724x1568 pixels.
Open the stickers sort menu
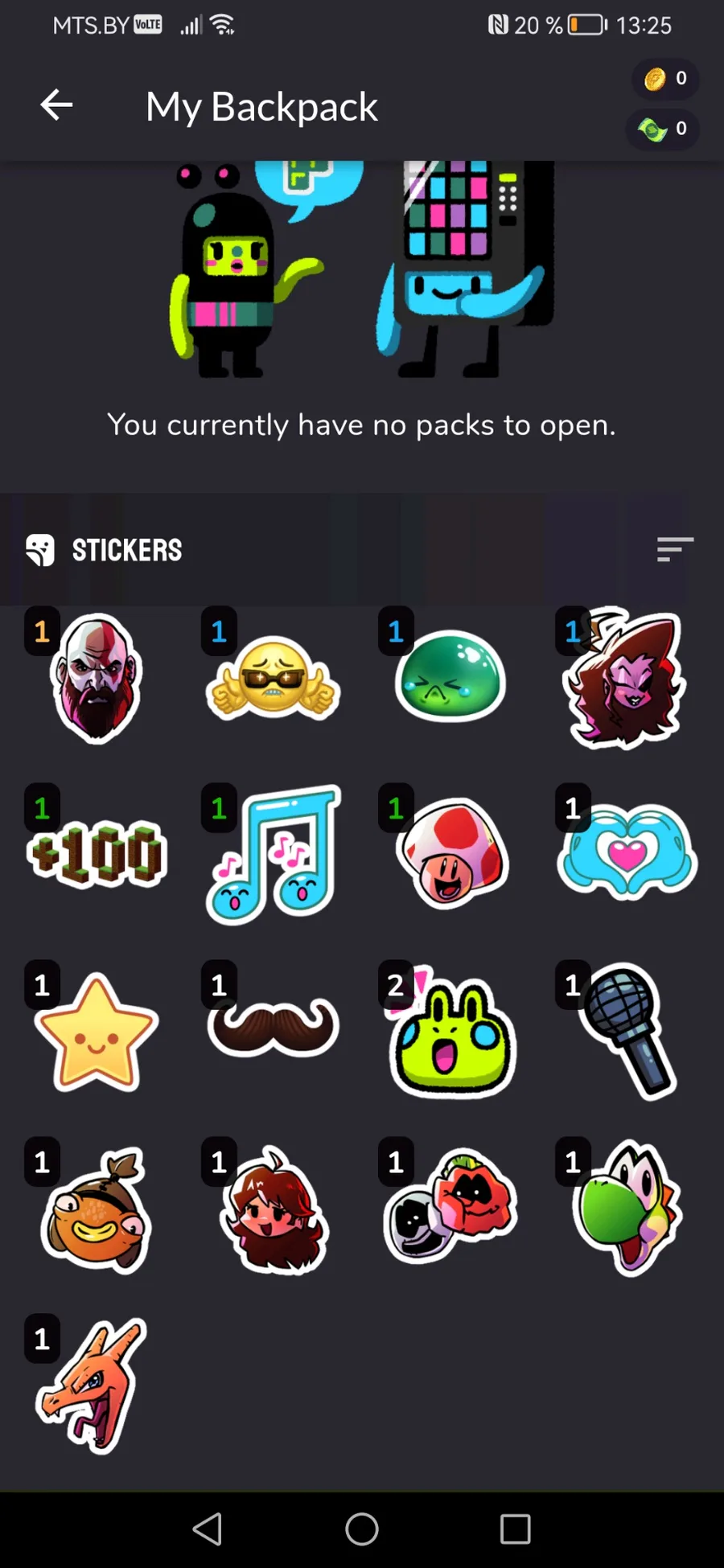click(x=675, y=549)
